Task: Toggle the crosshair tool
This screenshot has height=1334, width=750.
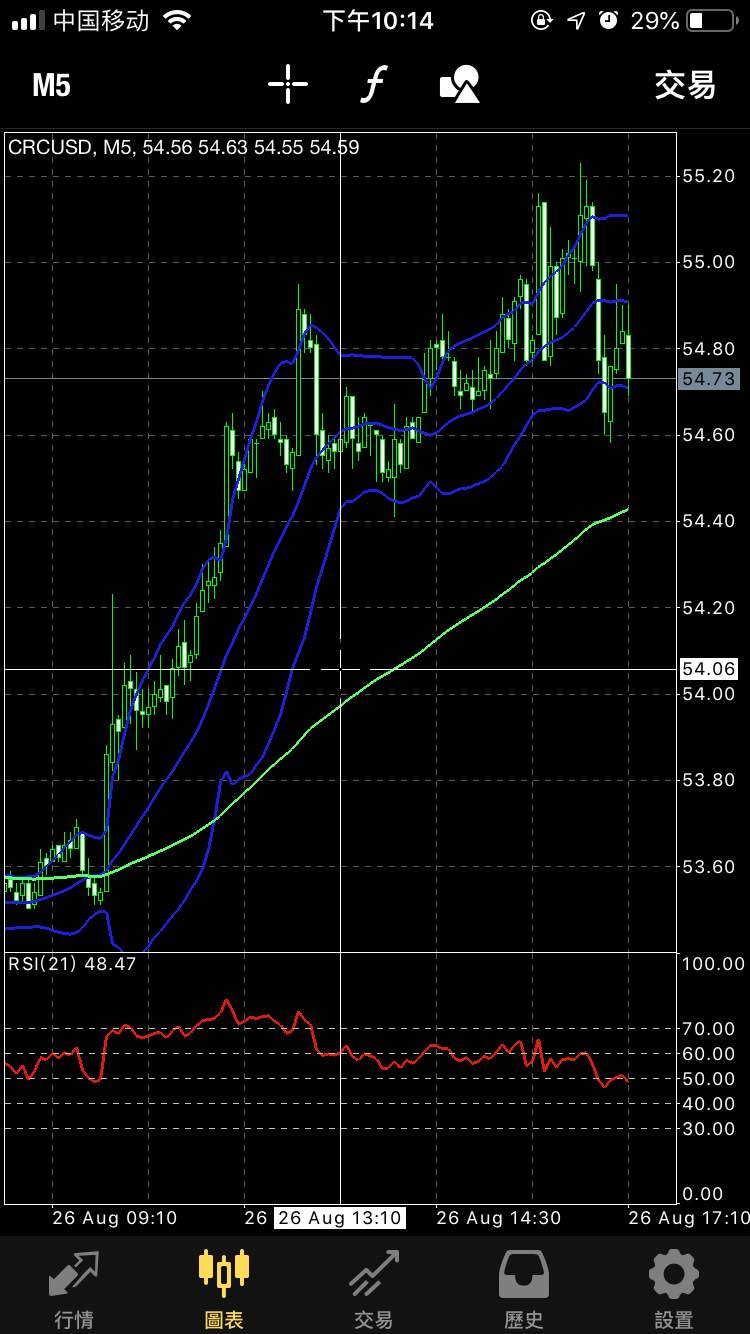Action: click(x=288, y=85)
